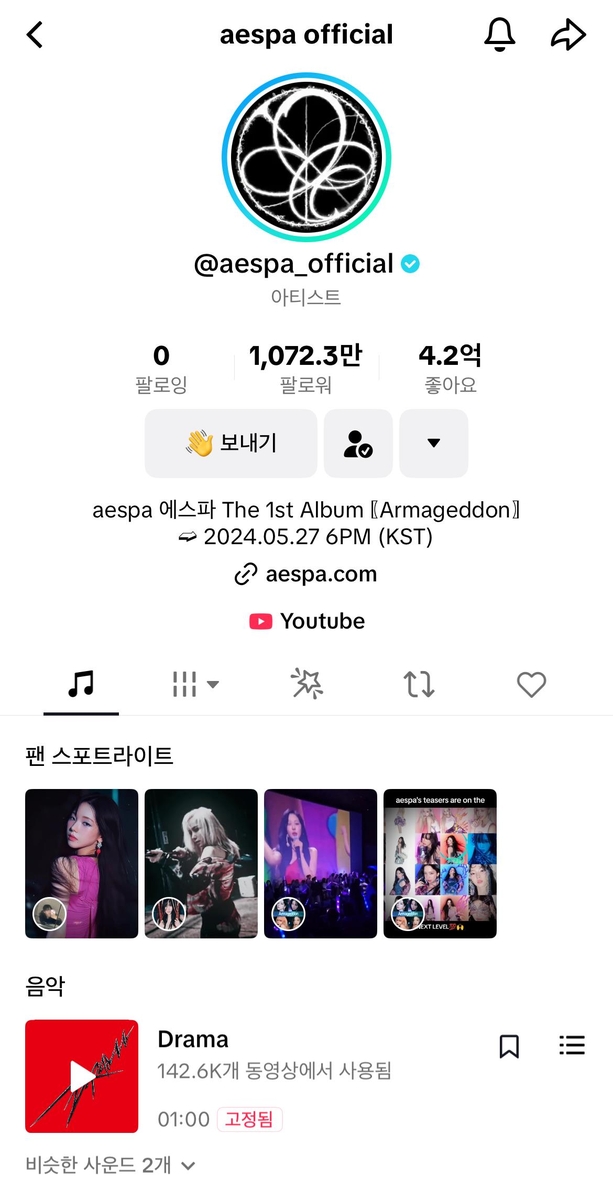Open the teasers collage fan spotlight video
Image resolution: width=613 pixels, height=1200 pixels.
[440, 863]
